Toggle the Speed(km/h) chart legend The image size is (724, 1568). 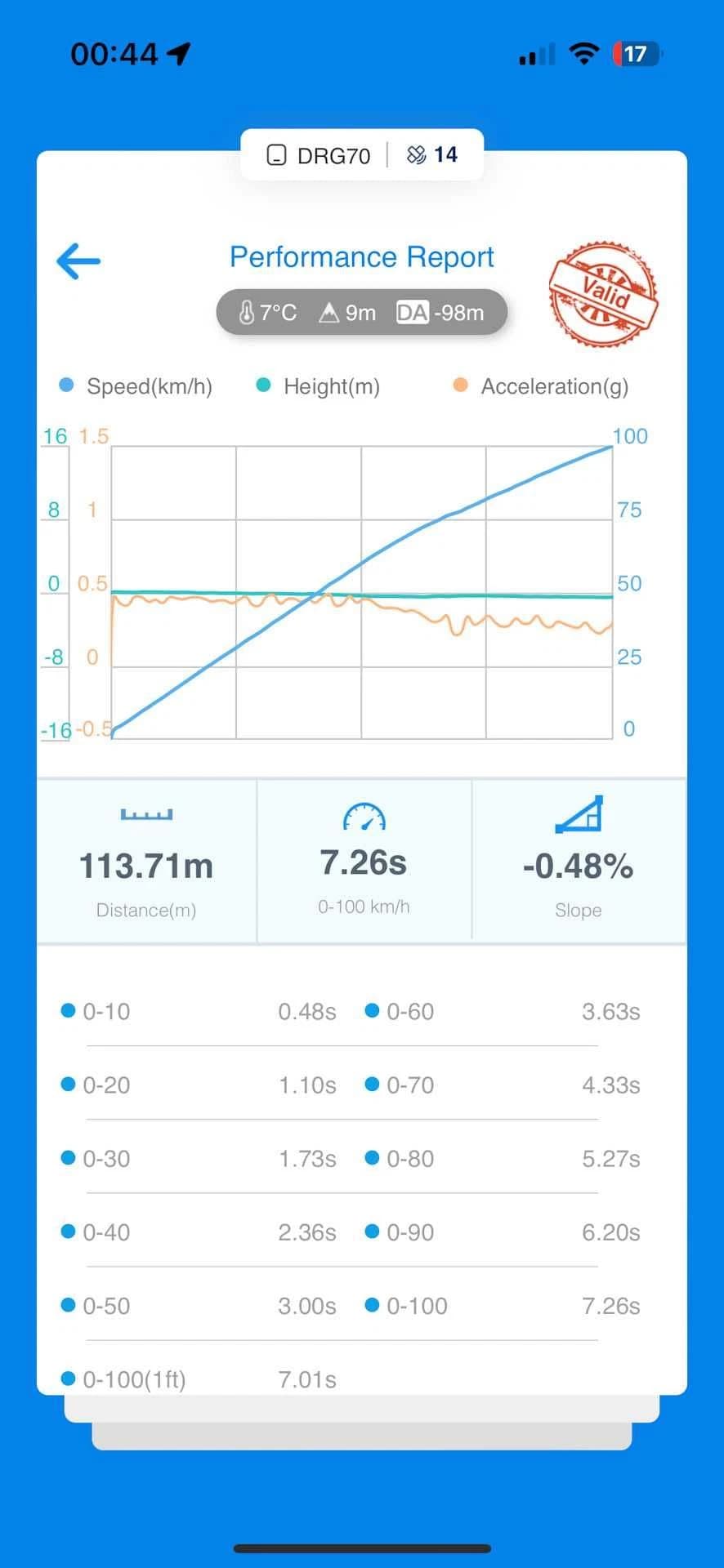[x=136, y=386]
